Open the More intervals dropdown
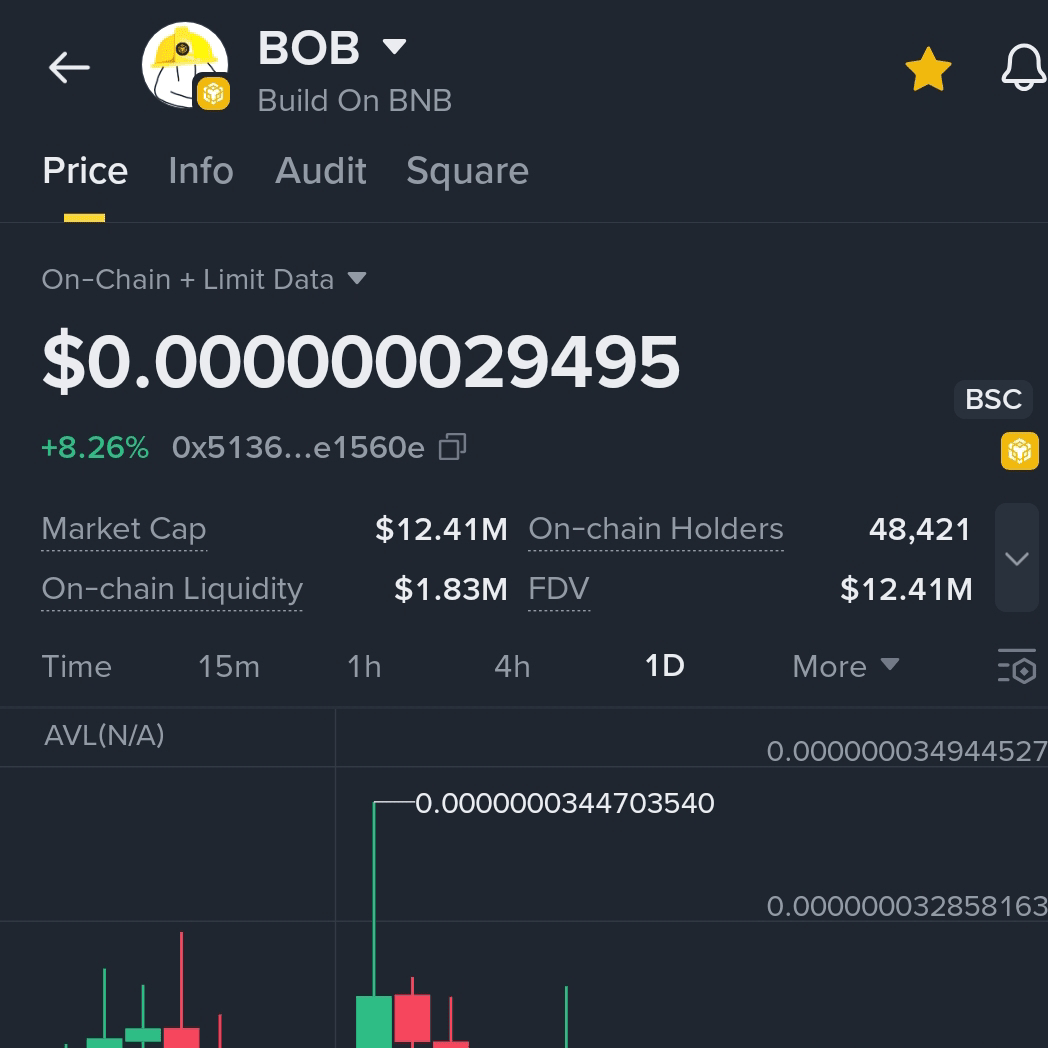Image resolution: width=1048 pixels, height=1048 pixels. click(845, 666)
